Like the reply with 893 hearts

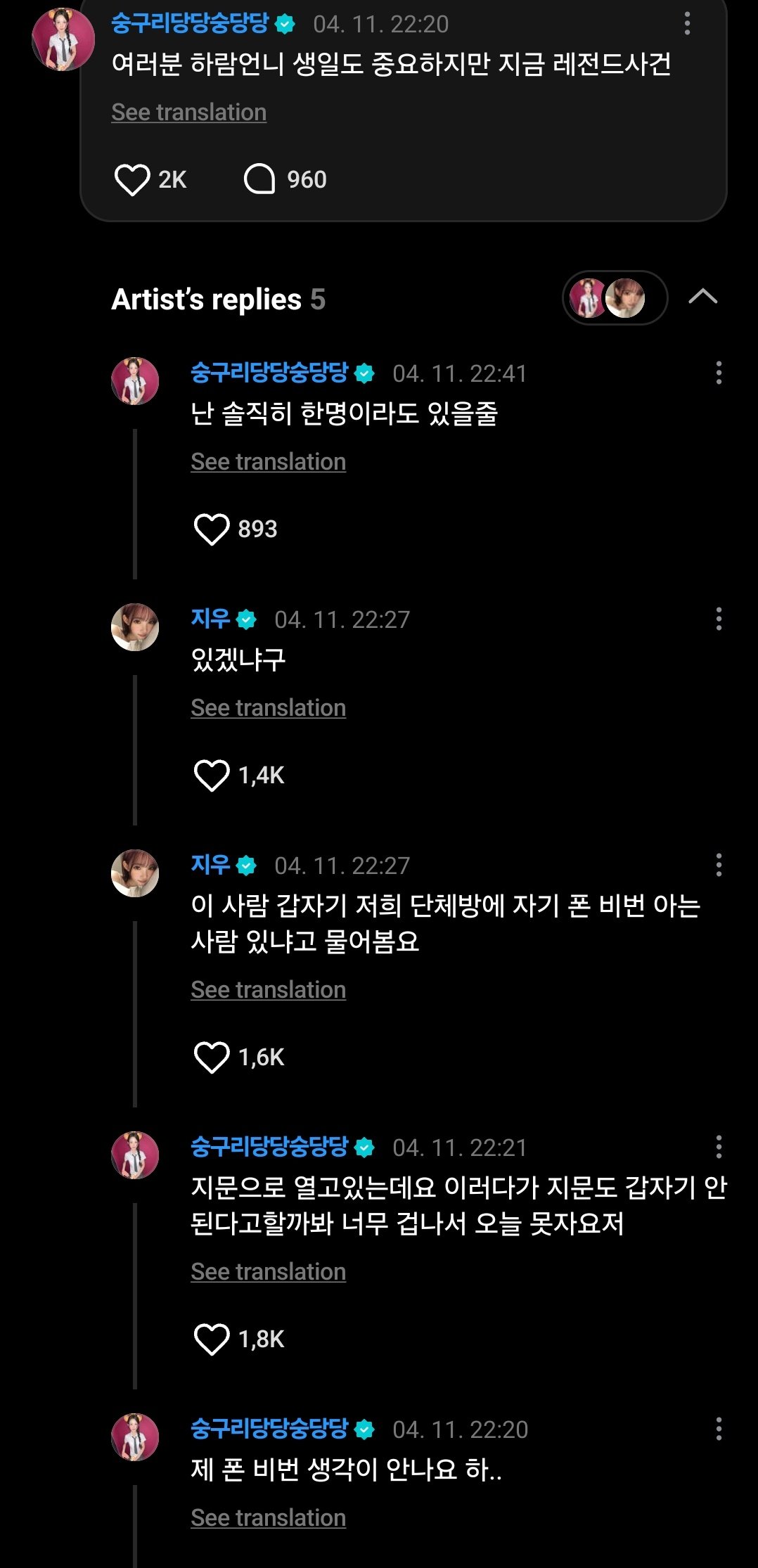point(210,529)
